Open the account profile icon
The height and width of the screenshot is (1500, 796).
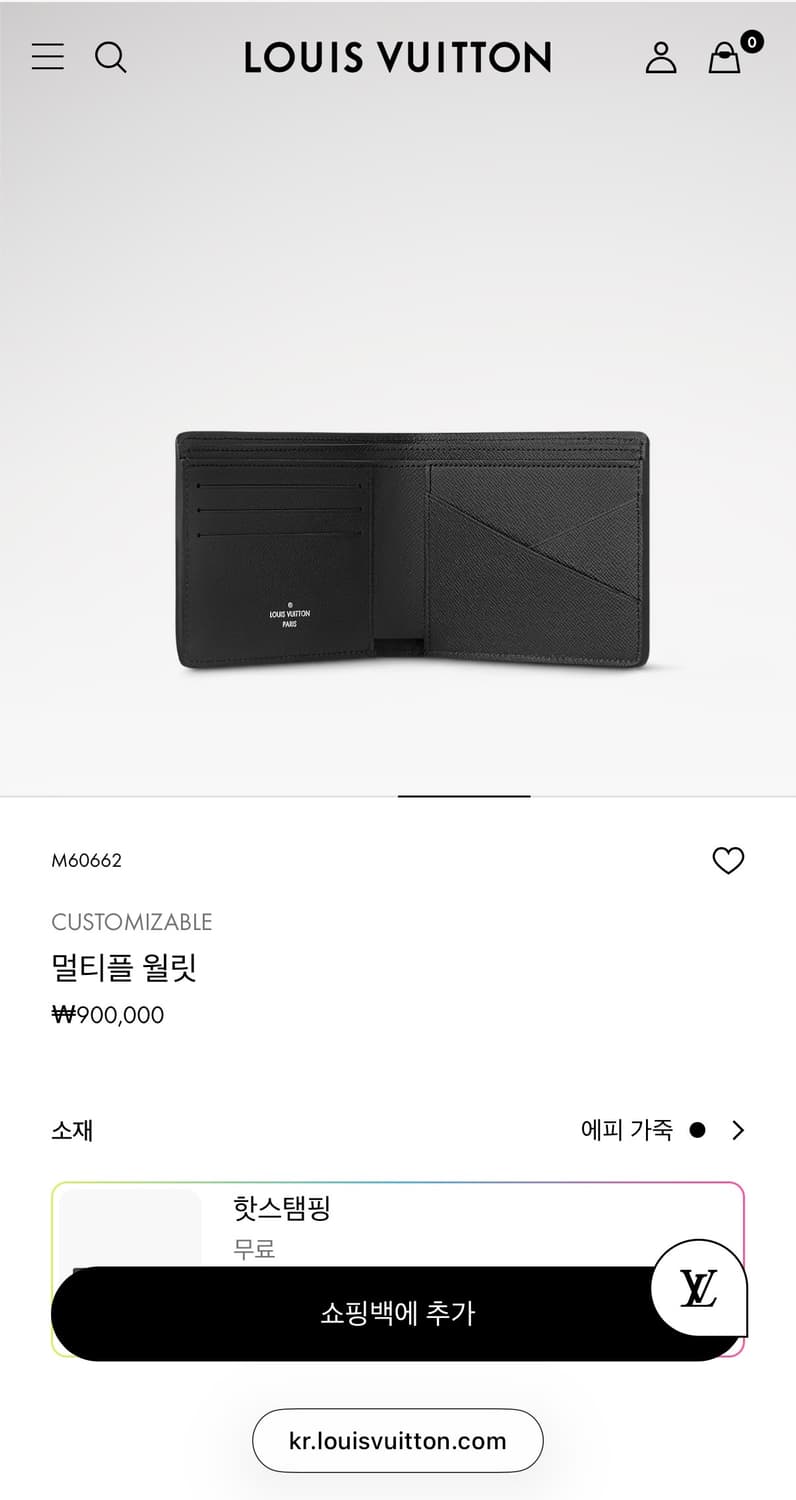point(661,57)
